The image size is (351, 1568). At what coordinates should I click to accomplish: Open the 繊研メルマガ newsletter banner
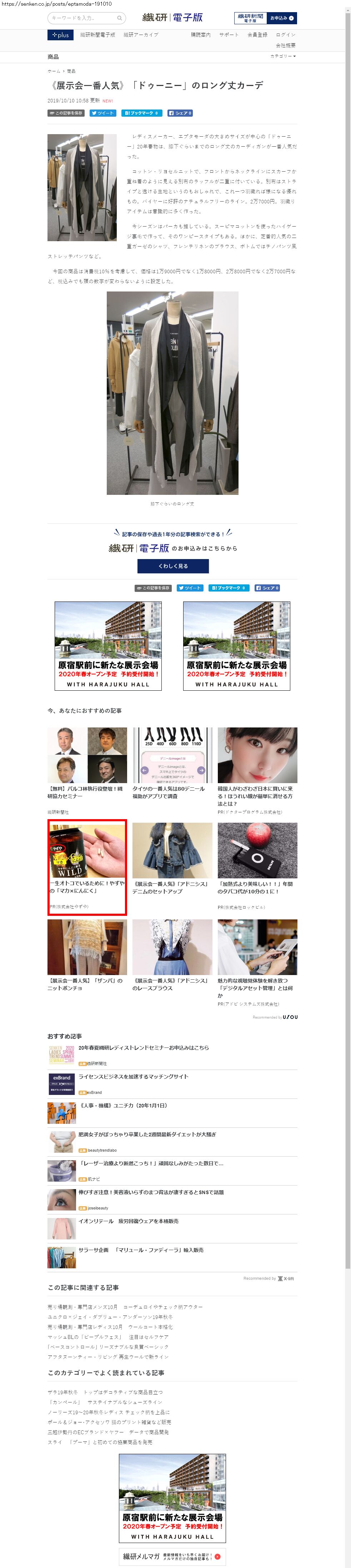(x=172, y=1557)
